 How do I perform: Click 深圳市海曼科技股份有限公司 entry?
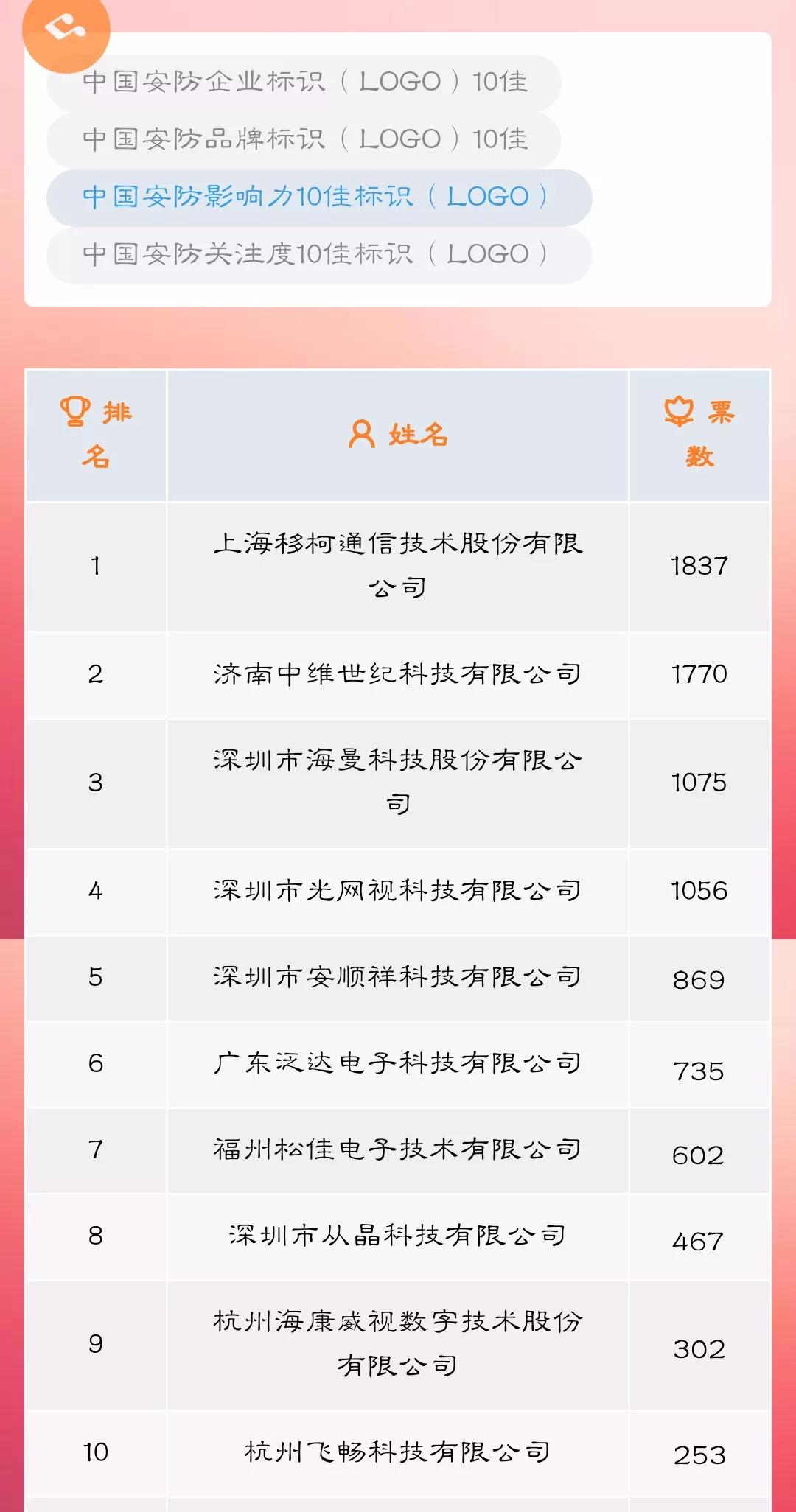[399, 783]
